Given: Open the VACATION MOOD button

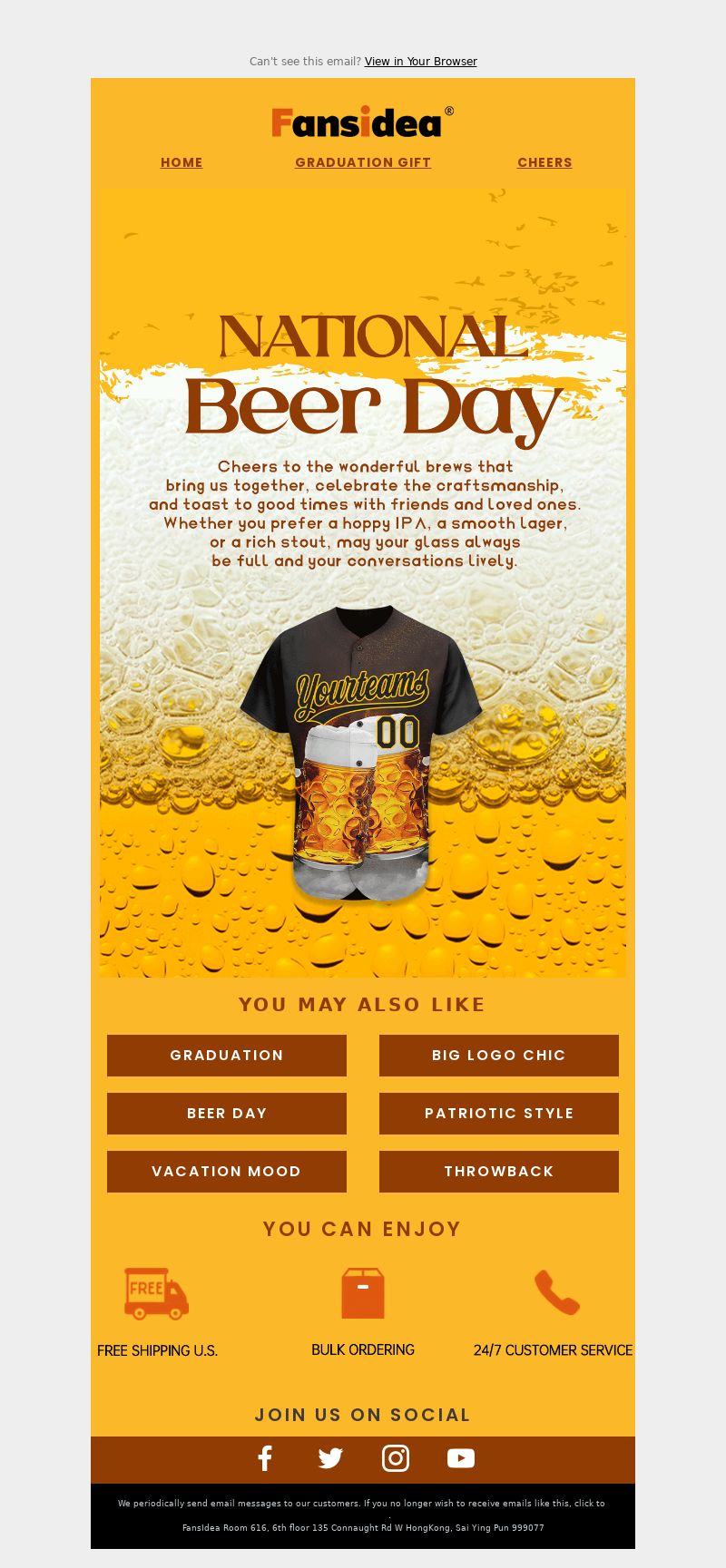Looking at the screenshot, I should tap(227, 1172).
